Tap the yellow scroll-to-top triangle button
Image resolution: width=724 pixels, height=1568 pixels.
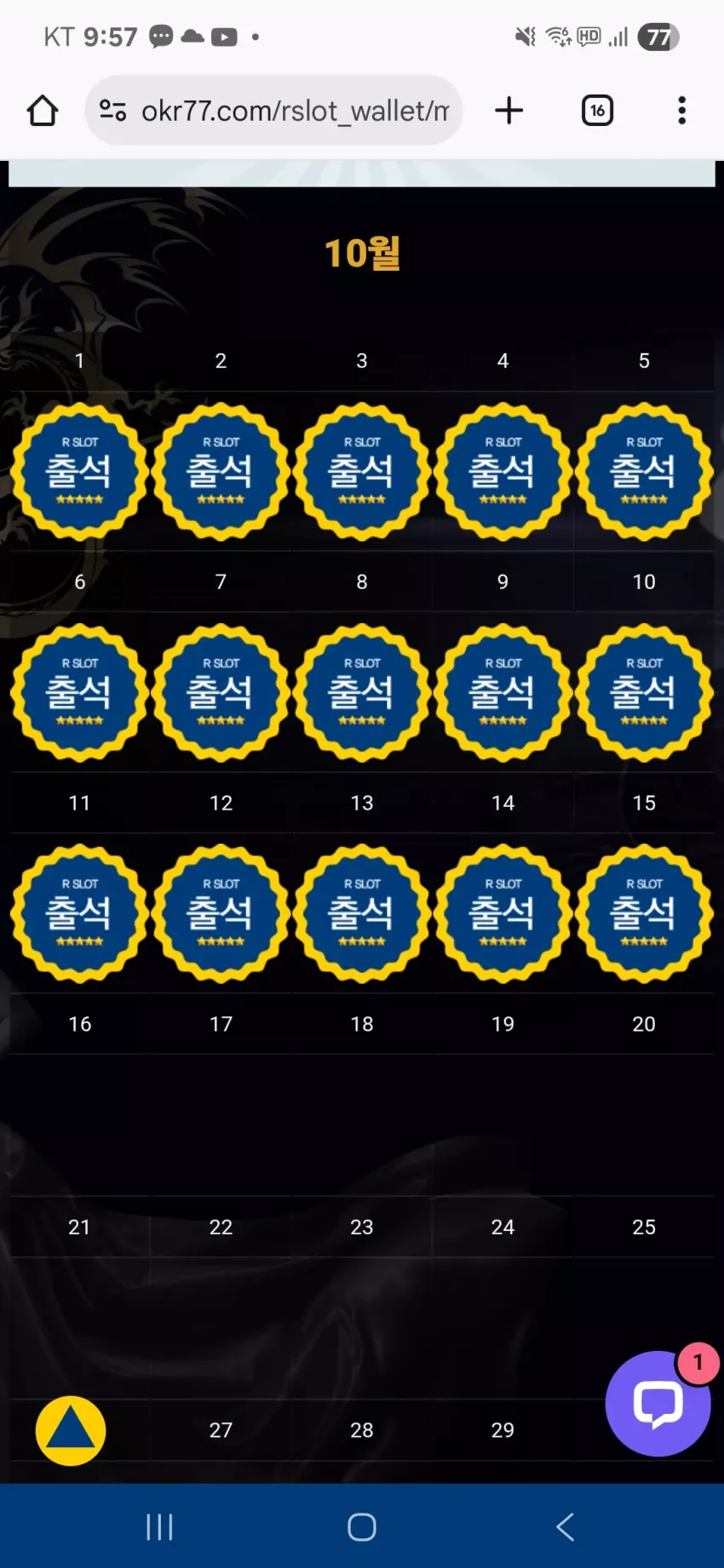[x=71, y=1431]
